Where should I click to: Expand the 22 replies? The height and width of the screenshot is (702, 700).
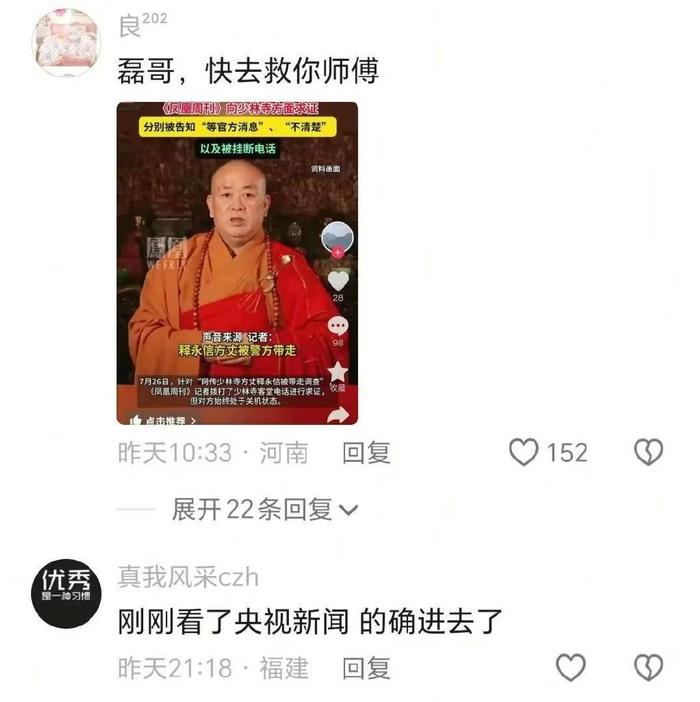(264, 510)
